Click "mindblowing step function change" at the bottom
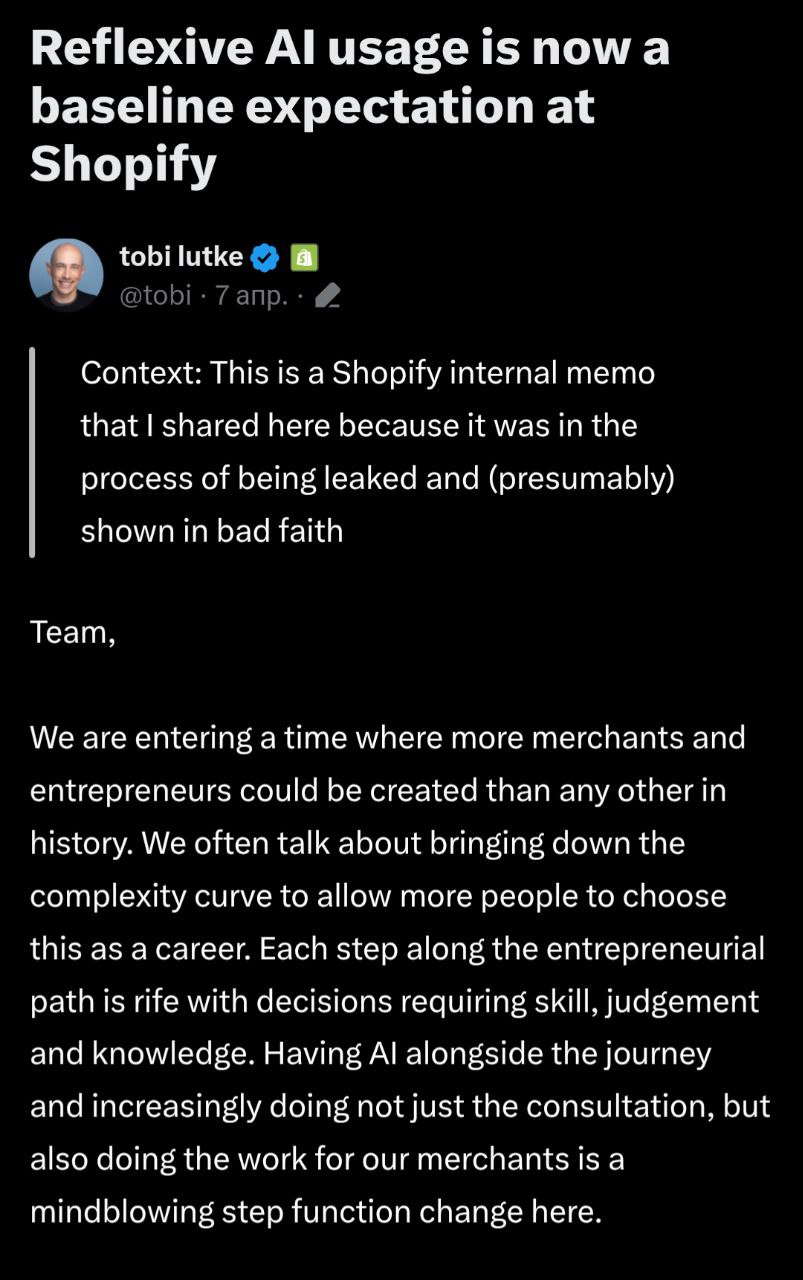The height and width of the screenshot is (1280, 803). click(298, 1211)
